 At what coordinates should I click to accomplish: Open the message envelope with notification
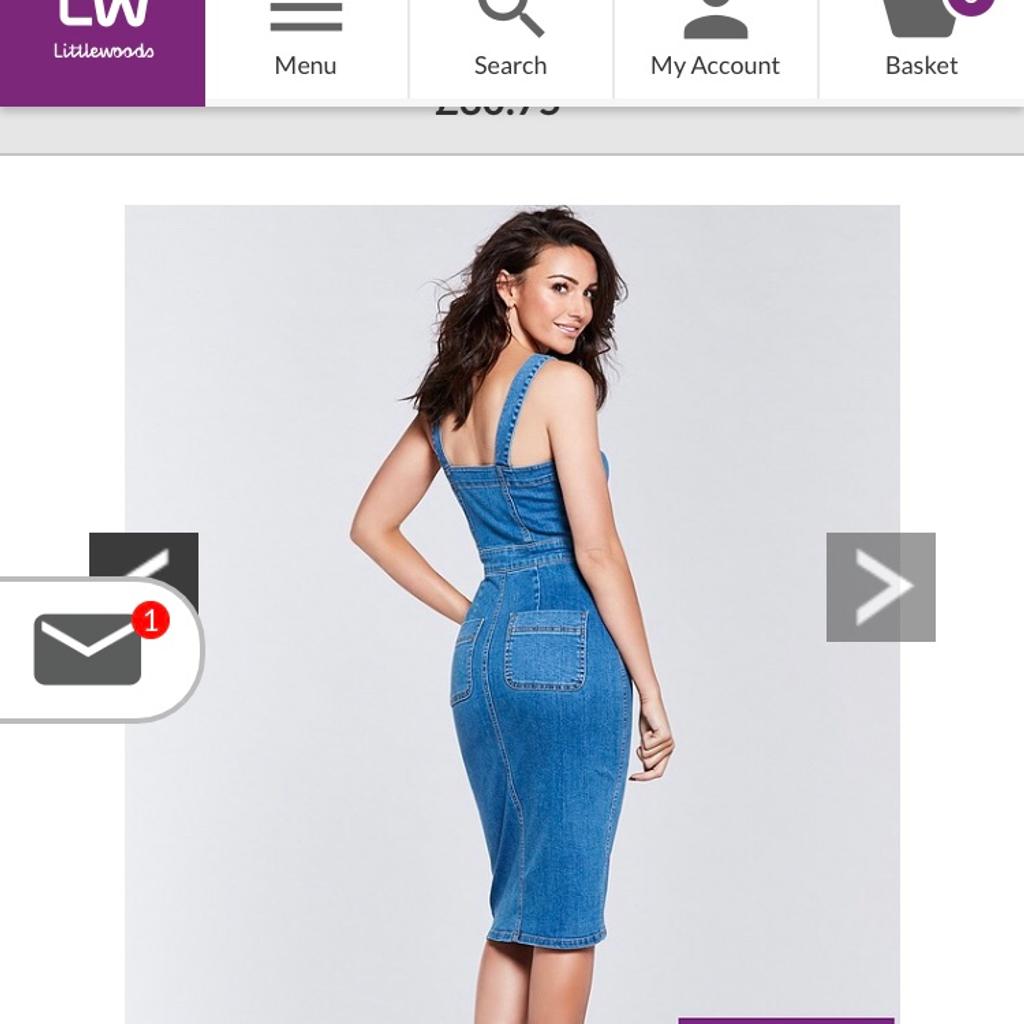pos(90,649)
